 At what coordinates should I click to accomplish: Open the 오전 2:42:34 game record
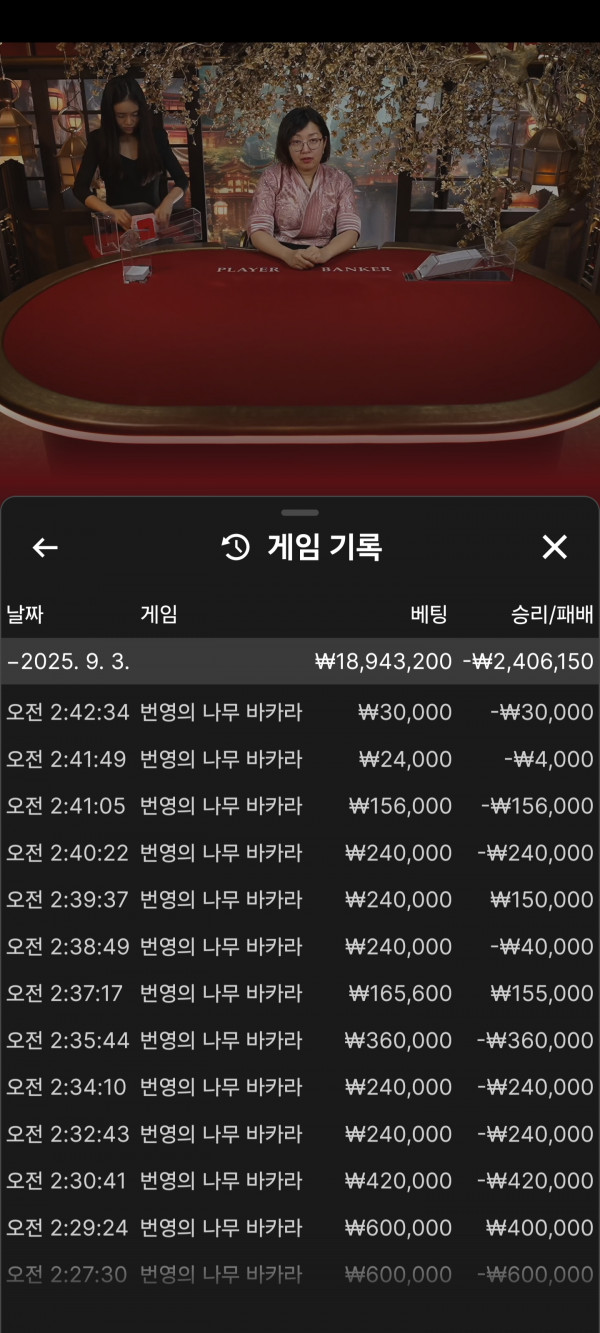click(x=300, y=712)
